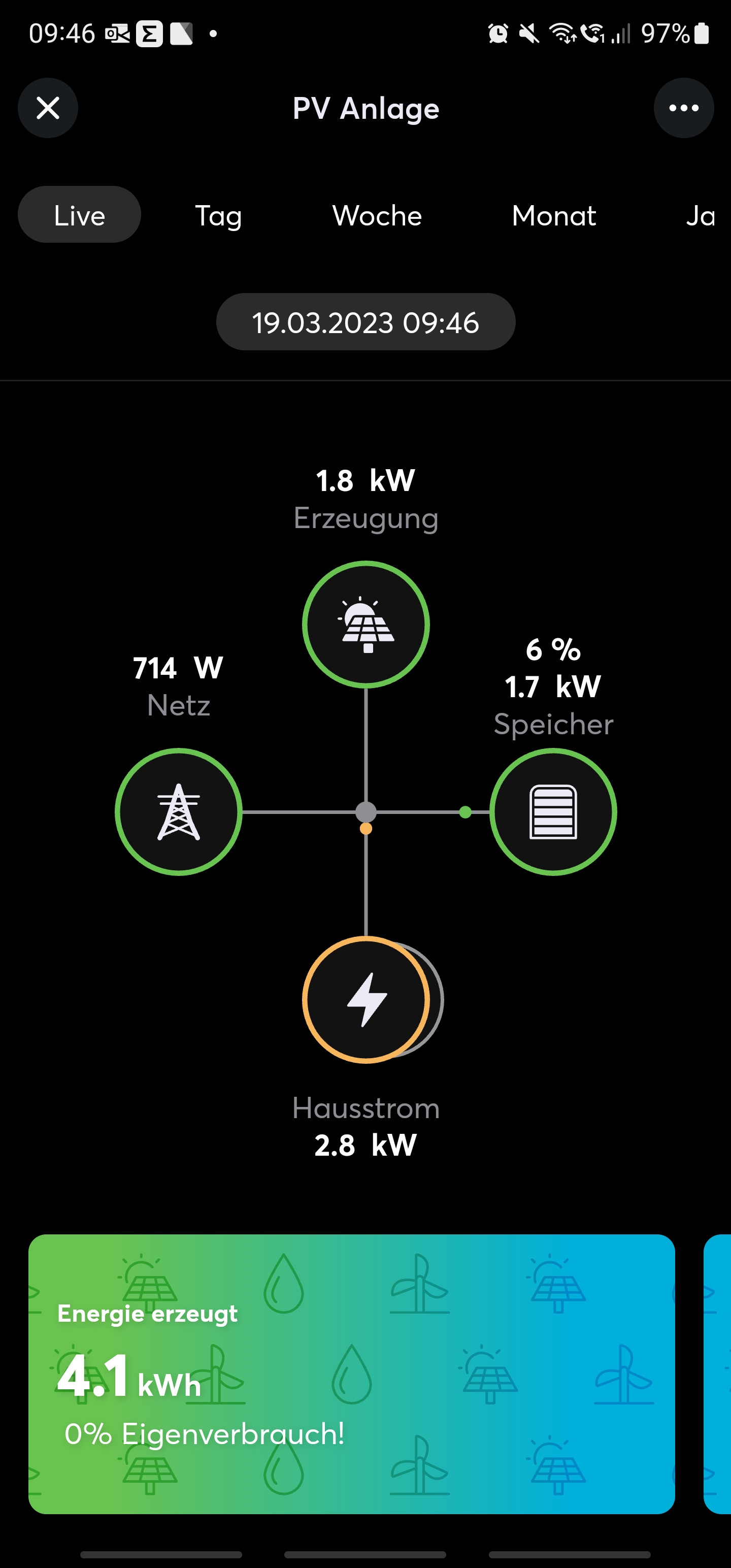Open the three-dot overflow menu

click(x=683, y=108)
